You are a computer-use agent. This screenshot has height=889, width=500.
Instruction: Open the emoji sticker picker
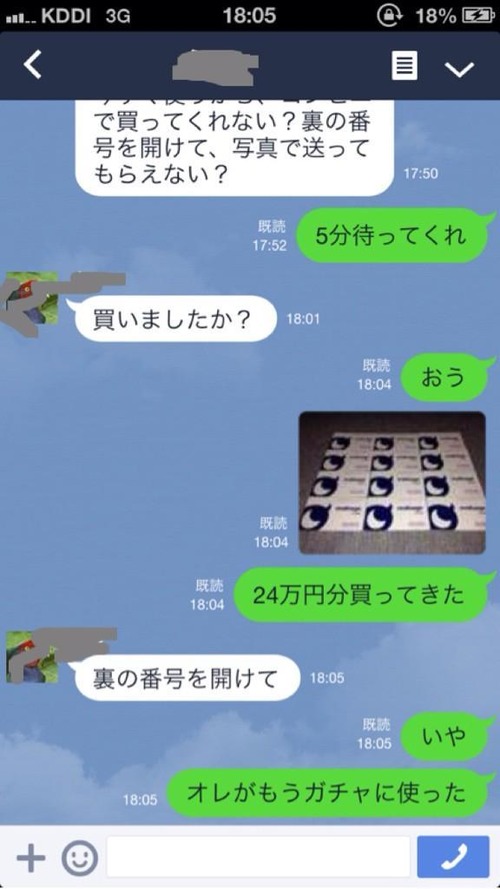click(x=79, y=858)
